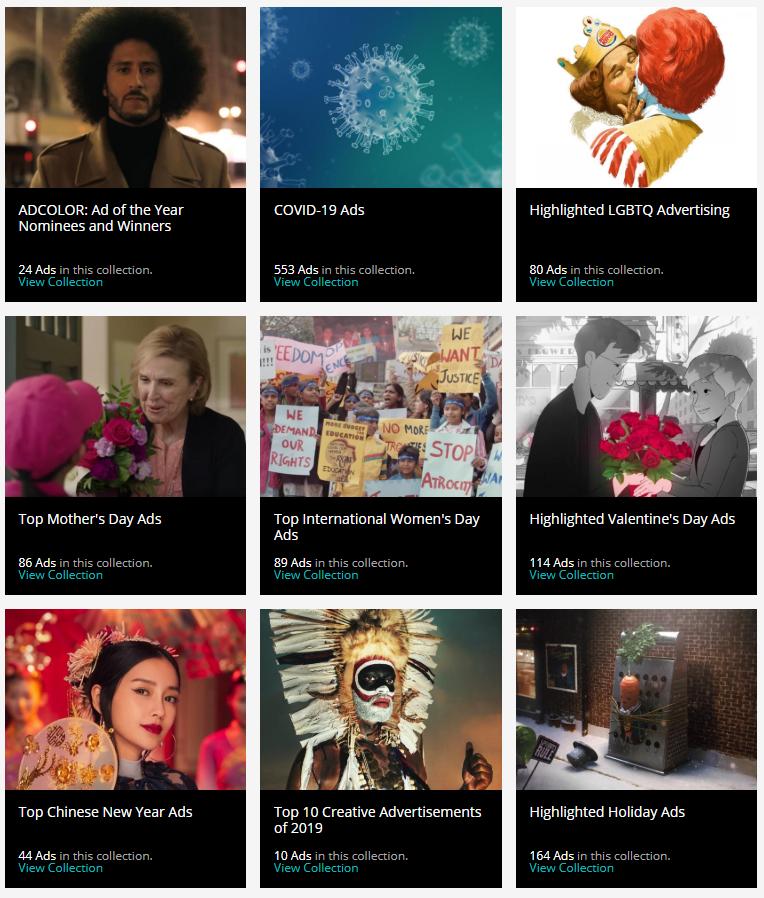View Collection for Highlighted LGBTQ Advertising
764x898 pixels.
click(571, 282)
